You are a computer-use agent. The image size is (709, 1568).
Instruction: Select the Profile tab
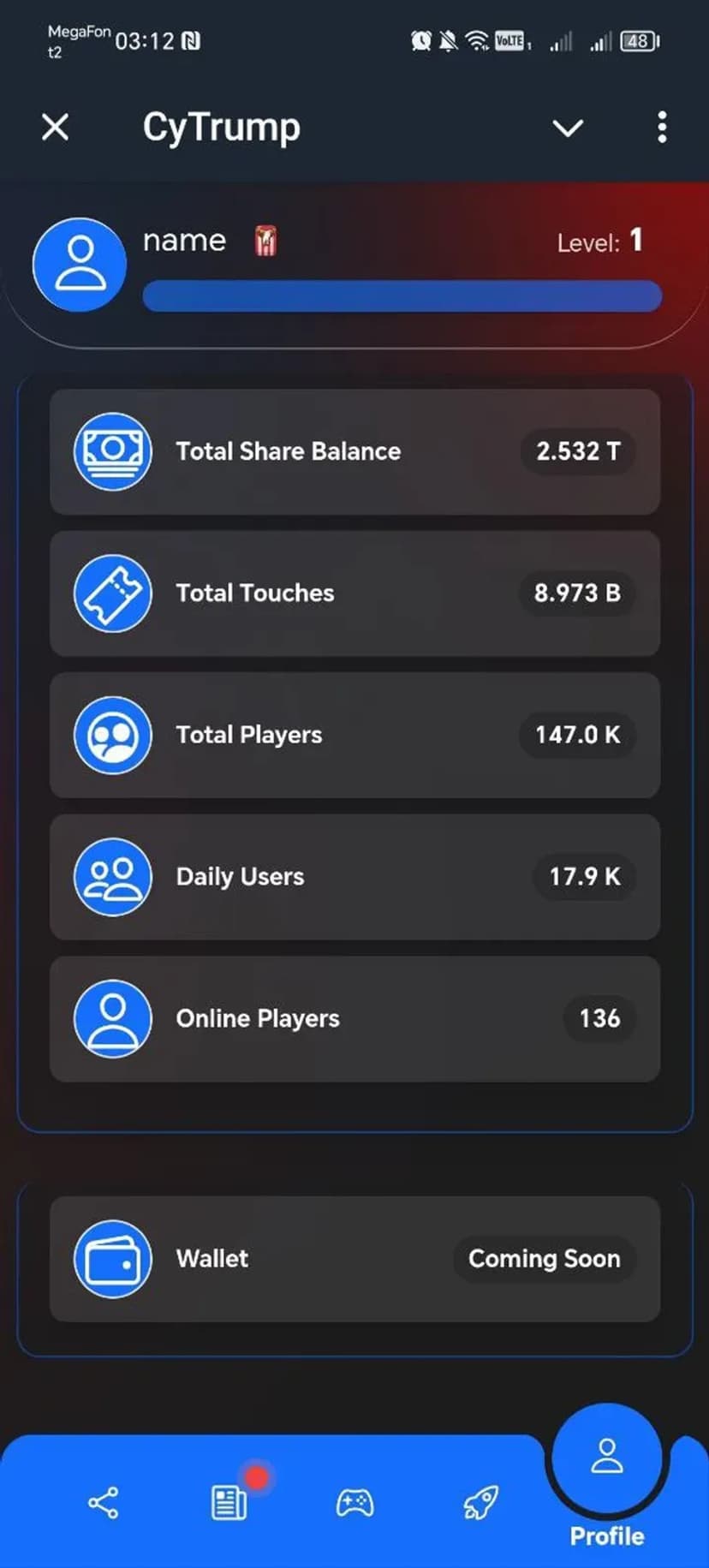(x=606, y=1473)
